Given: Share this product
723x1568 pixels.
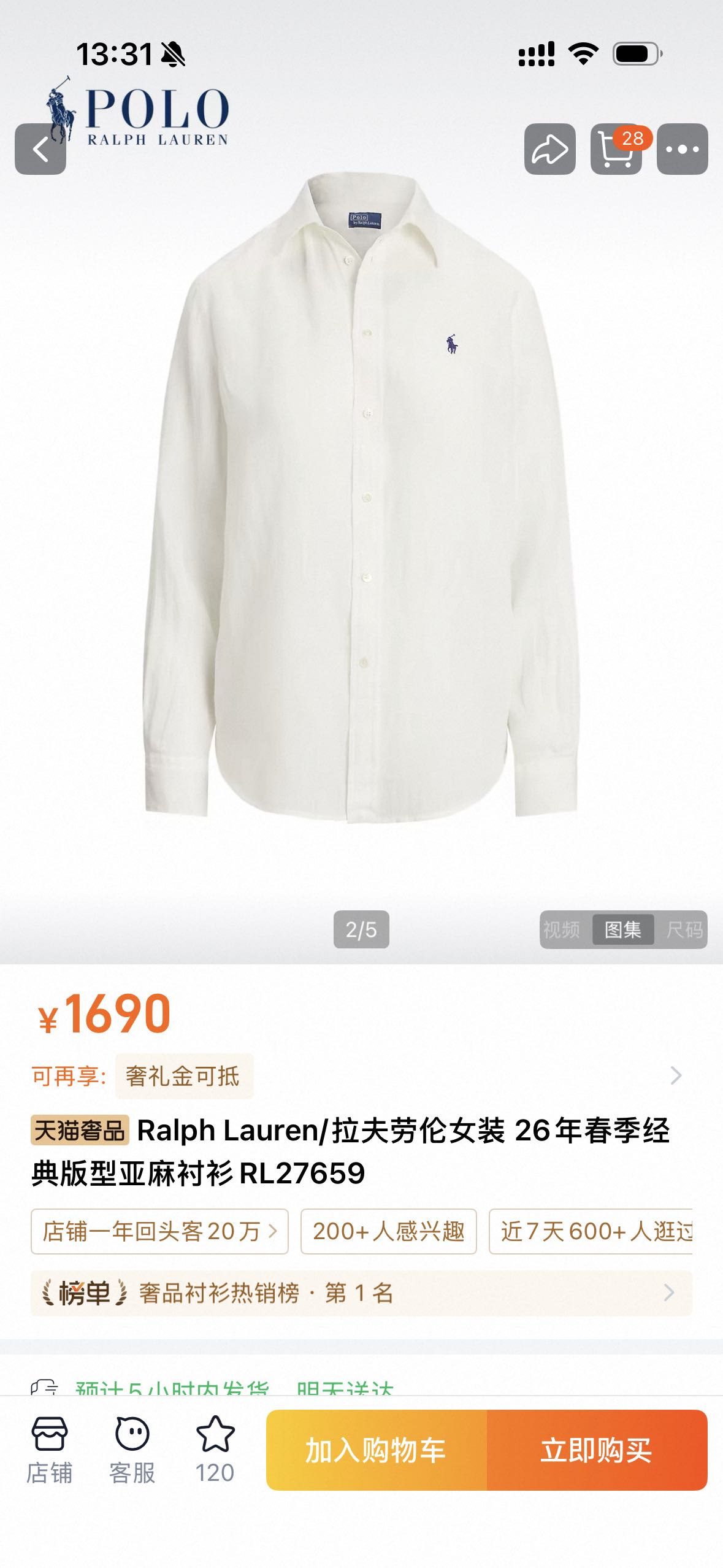Looking at the screenshot, I should click(x=549, y=149).
